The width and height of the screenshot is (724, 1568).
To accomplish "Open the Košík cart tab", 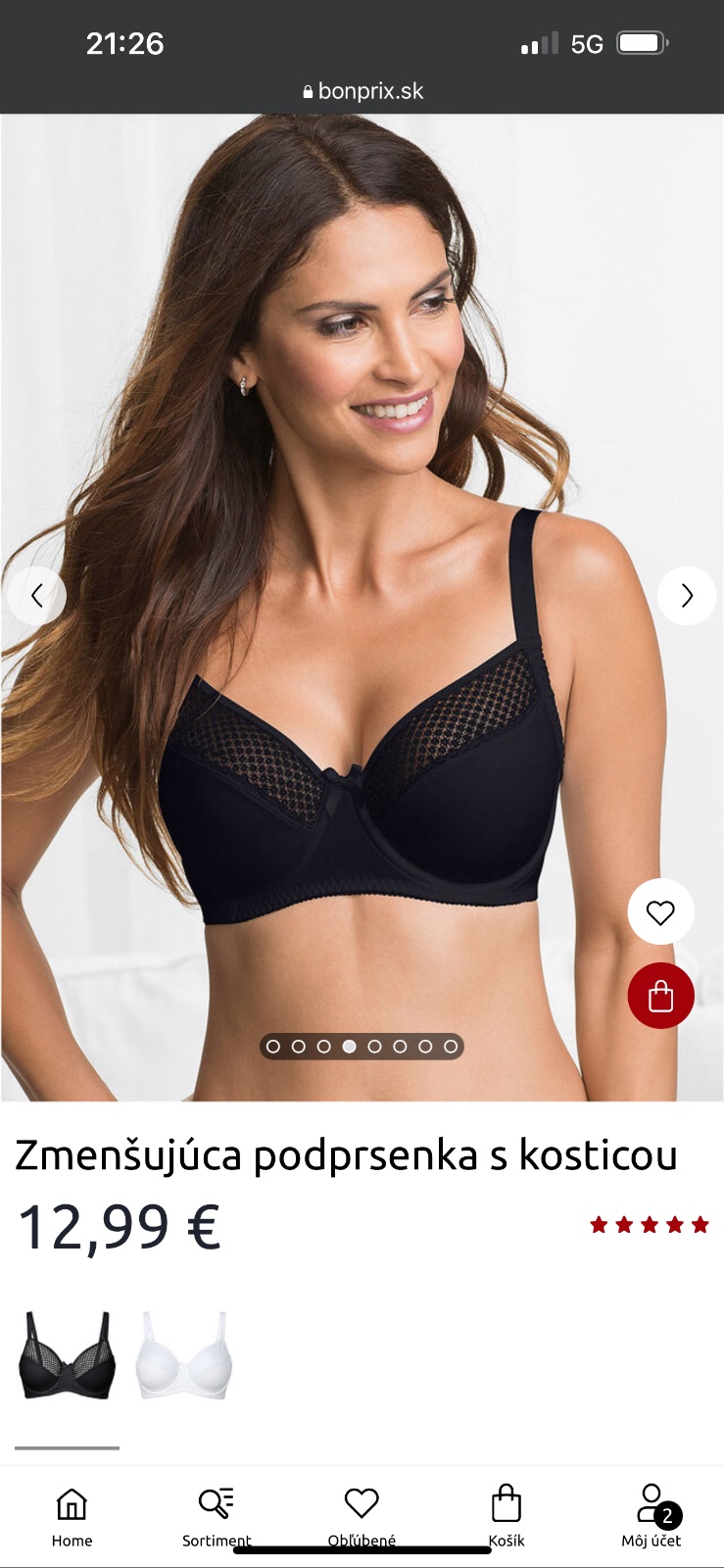I will pyautogui.click(x=507, y=1516).
